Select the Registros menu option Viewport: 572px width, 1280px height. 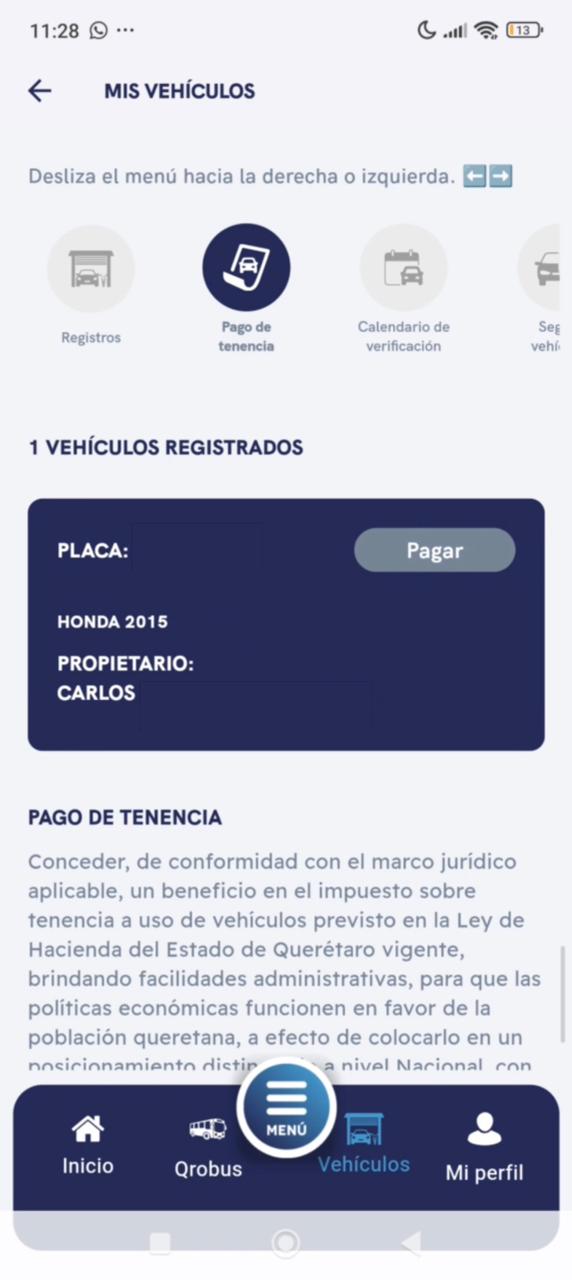point(91,286)
